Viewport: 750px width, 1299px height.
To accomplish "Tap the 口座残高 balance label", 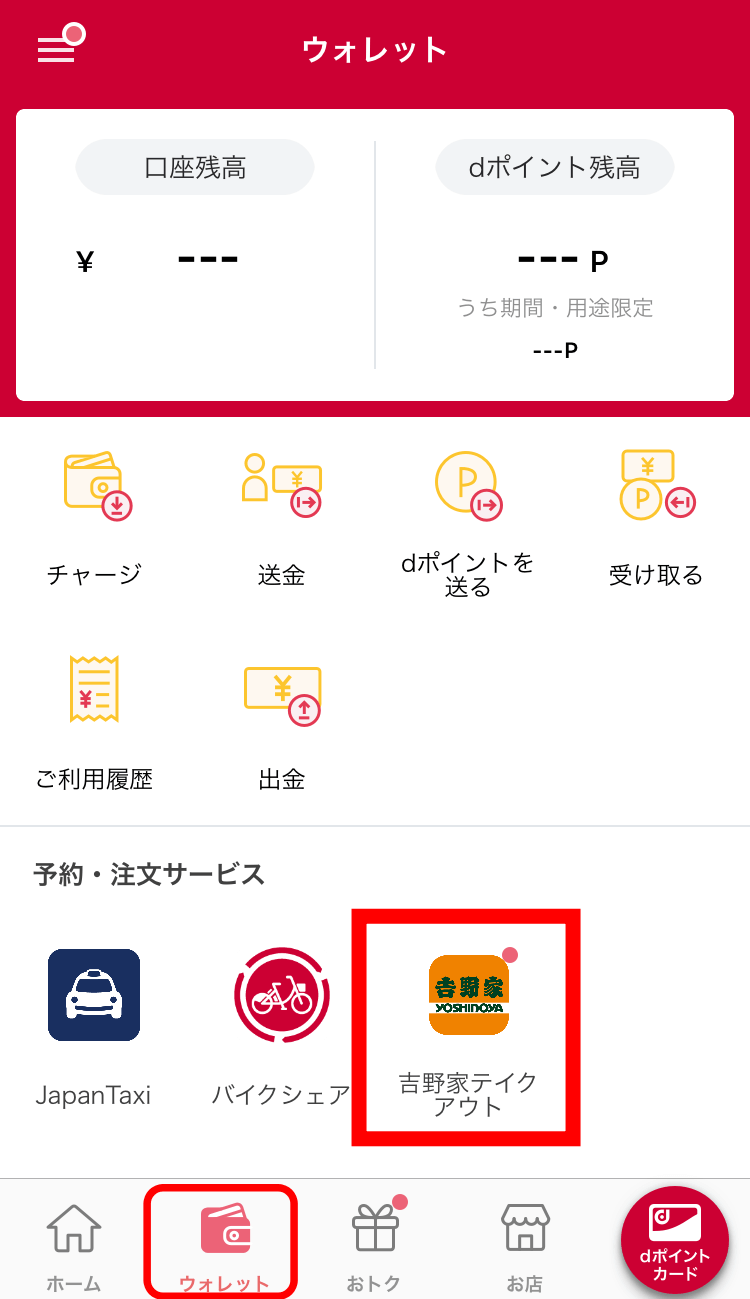I will click(x=195, y=167).
